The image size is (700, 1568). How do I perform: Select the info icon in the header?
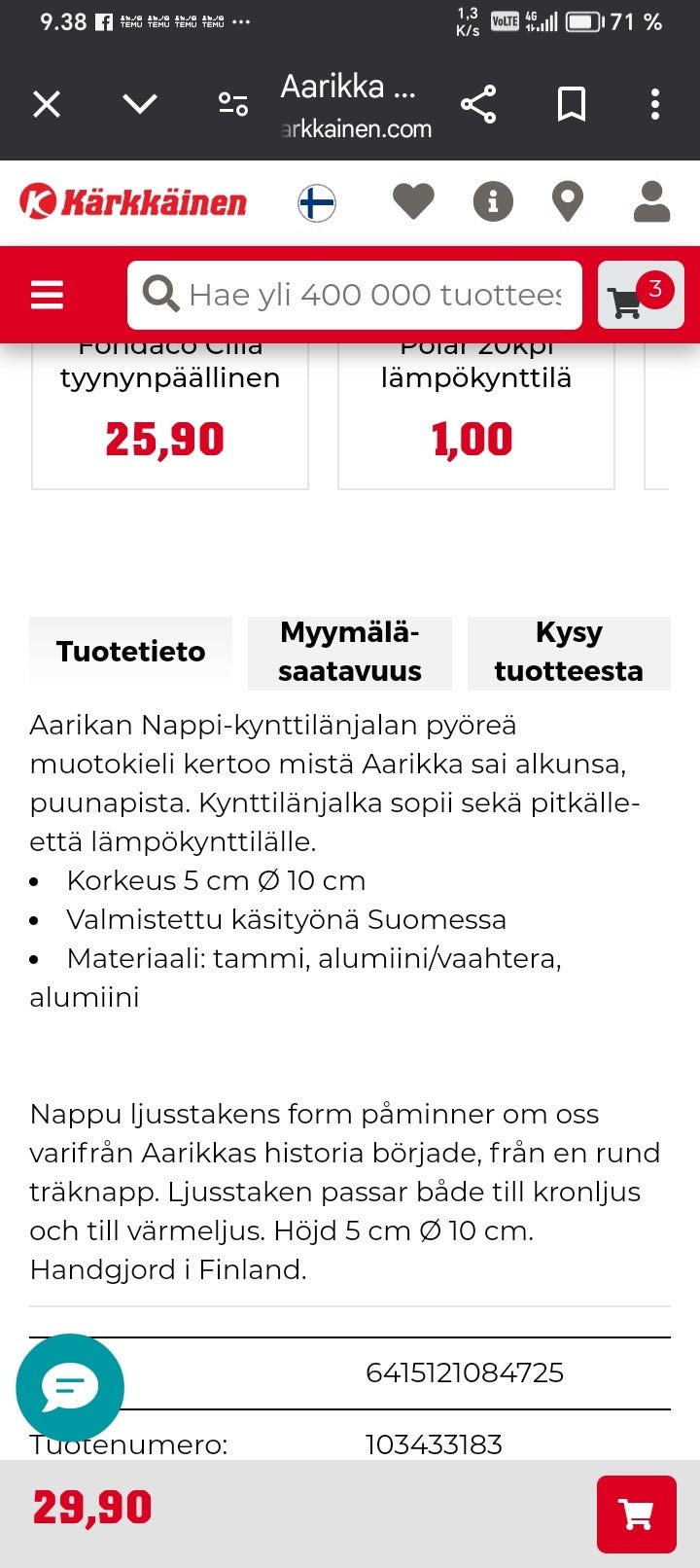(494, 201)
